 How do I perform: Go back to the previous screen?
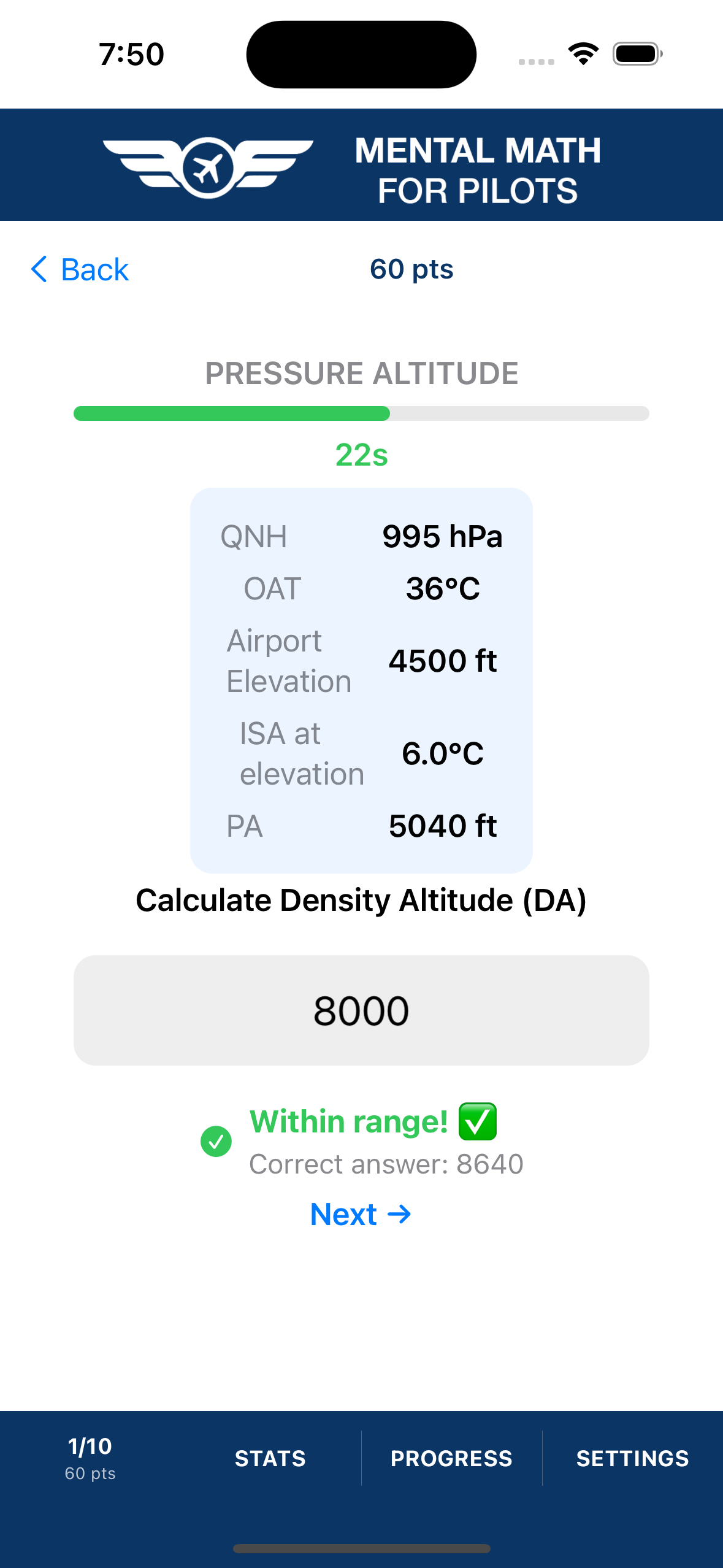click(x=80, y=270)
